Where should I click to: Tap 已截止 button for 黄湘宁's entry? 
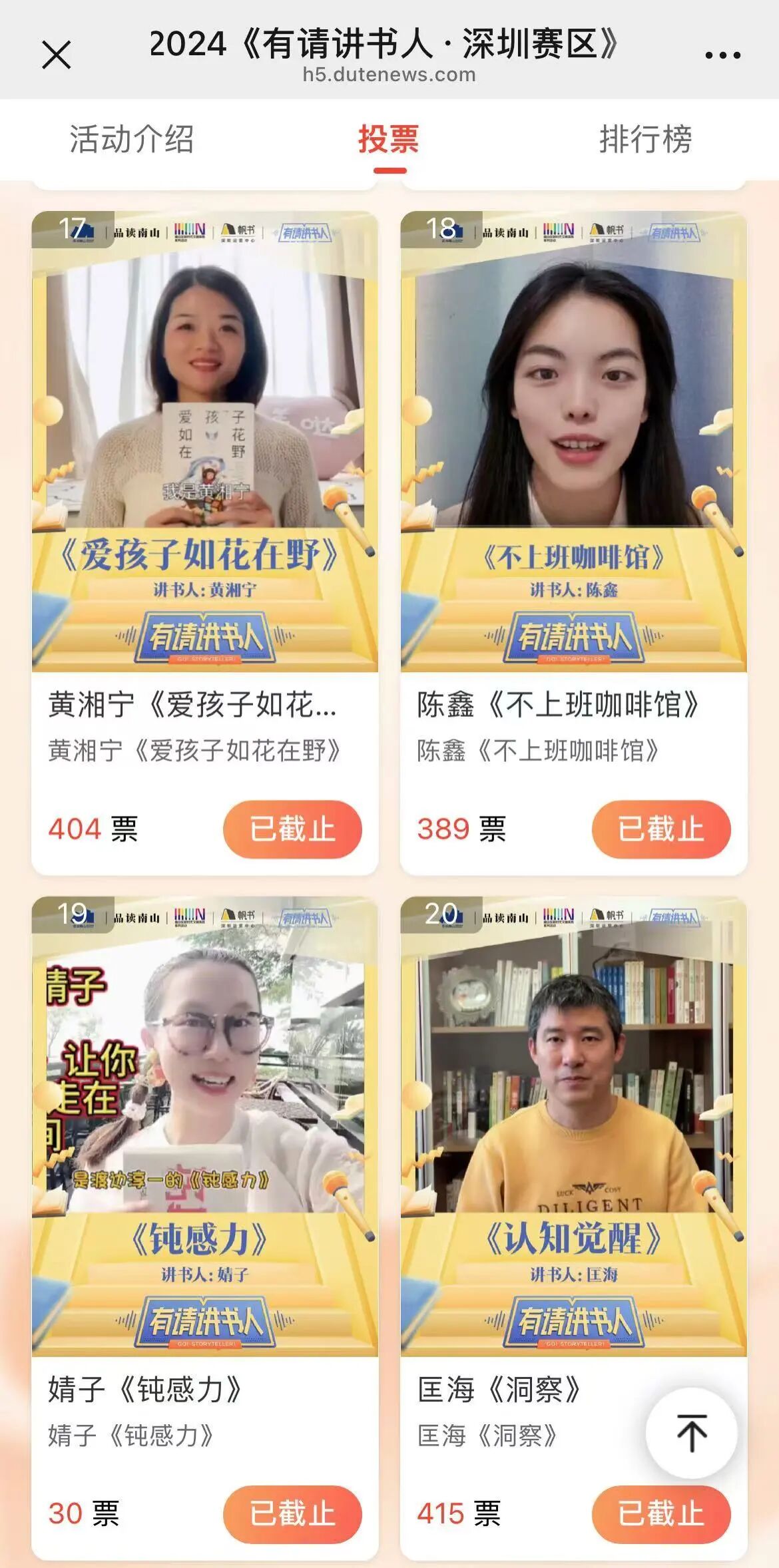[x=292, y=829]
